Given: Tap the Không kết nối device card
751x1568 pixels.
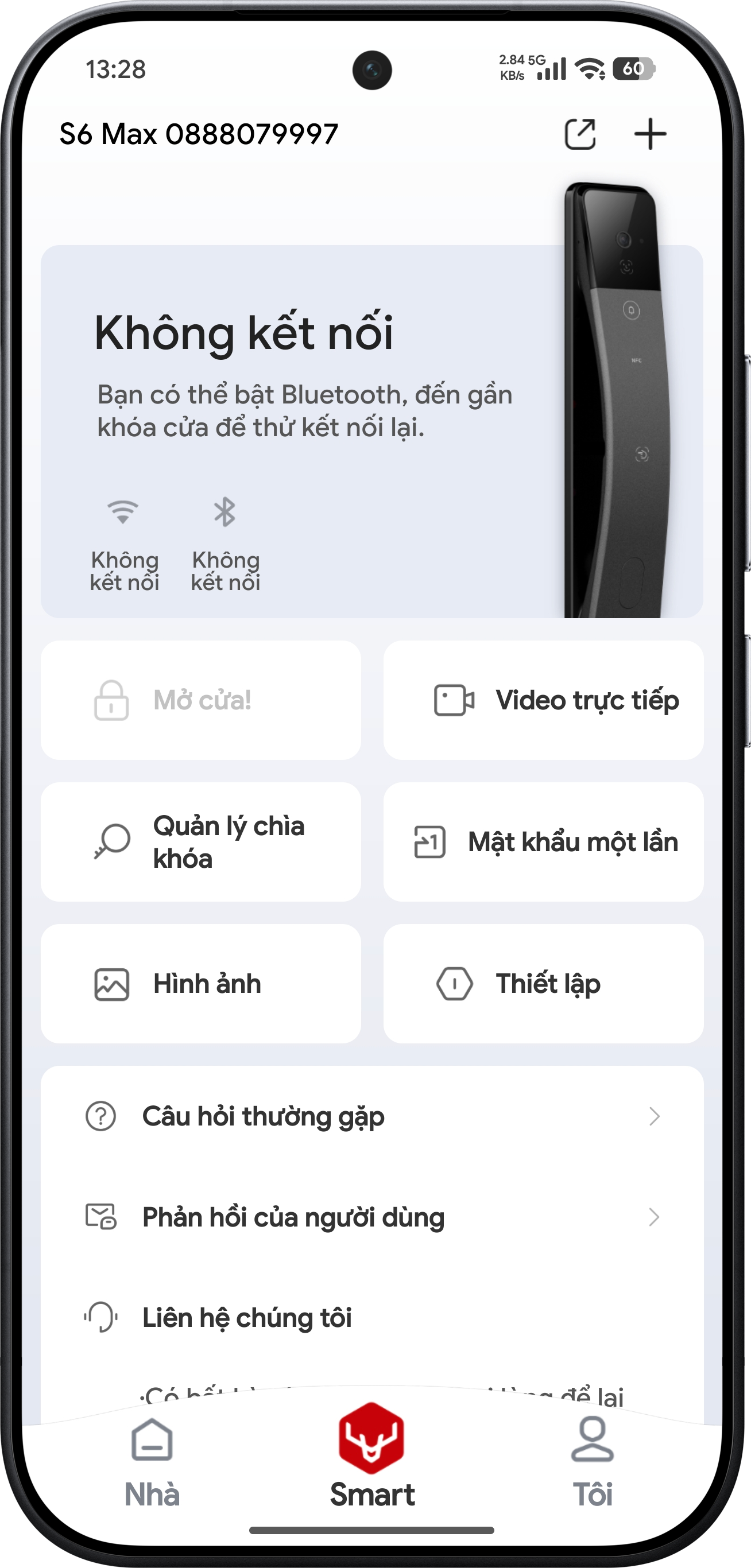Looking at the screenshot, I should 304,432.
